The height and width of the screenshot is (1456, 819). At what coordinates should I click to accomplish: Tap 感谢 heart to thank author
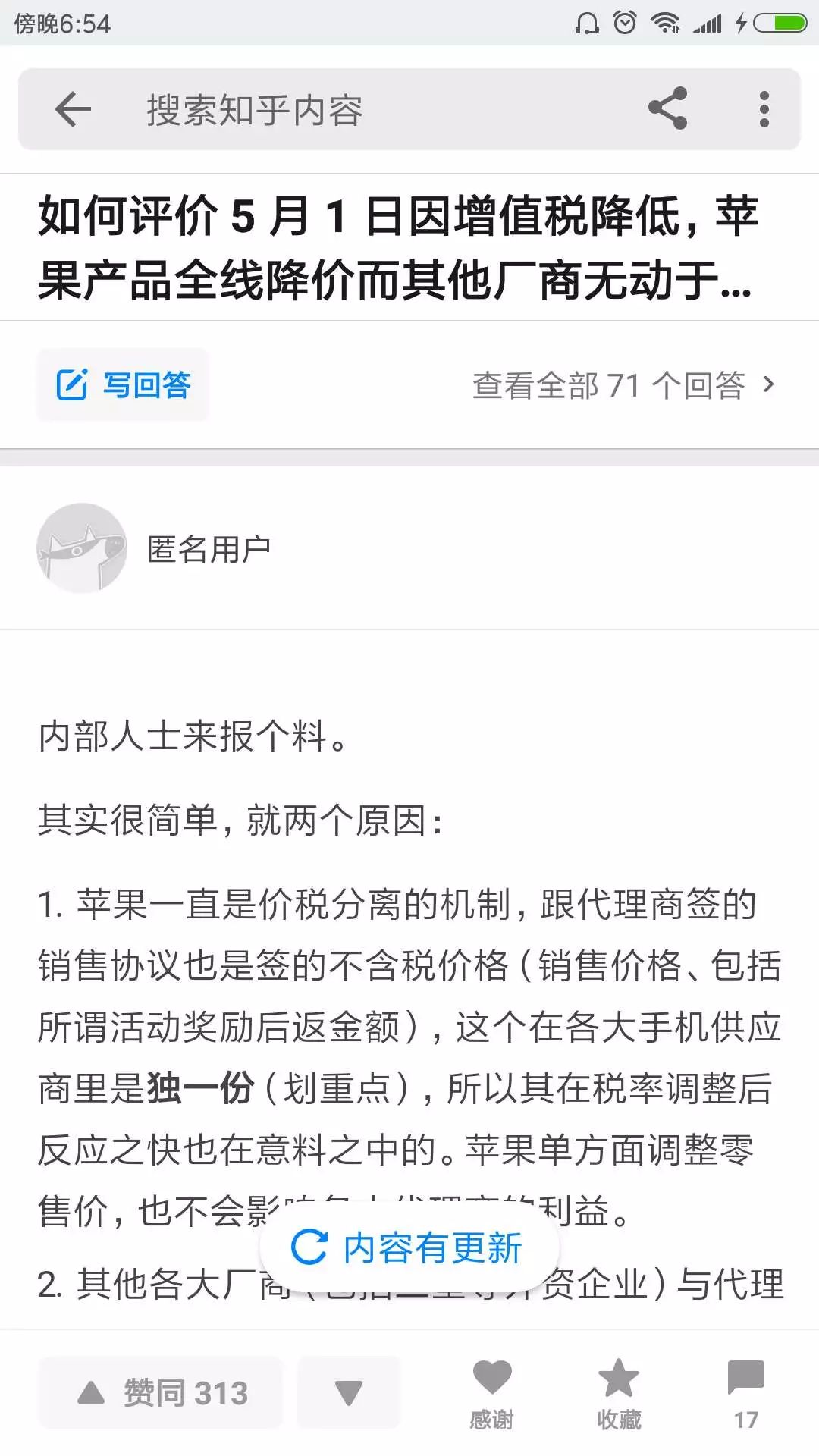coord(491,1394)
